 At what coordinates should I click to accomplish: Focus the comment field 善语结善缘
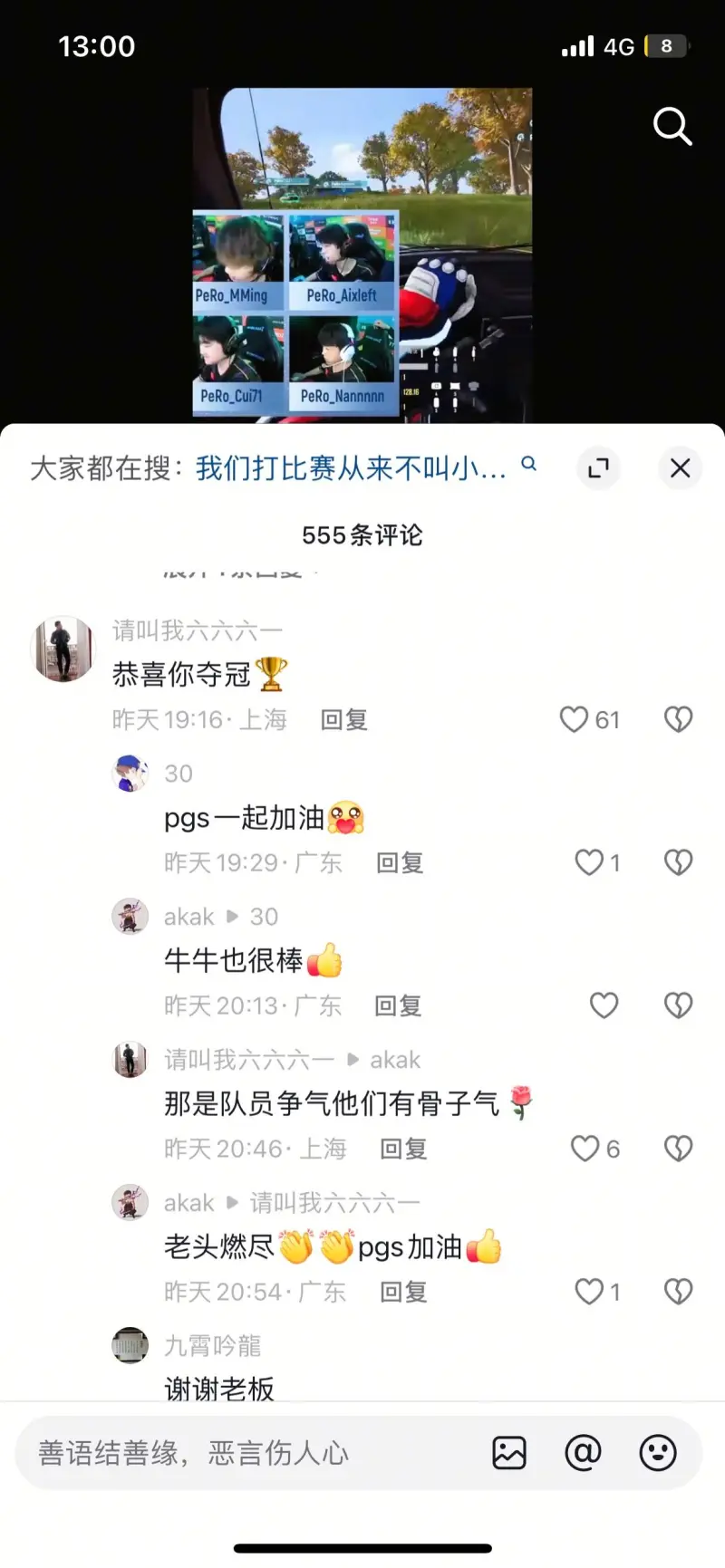pyautogui.click(x=245, y=1453)
